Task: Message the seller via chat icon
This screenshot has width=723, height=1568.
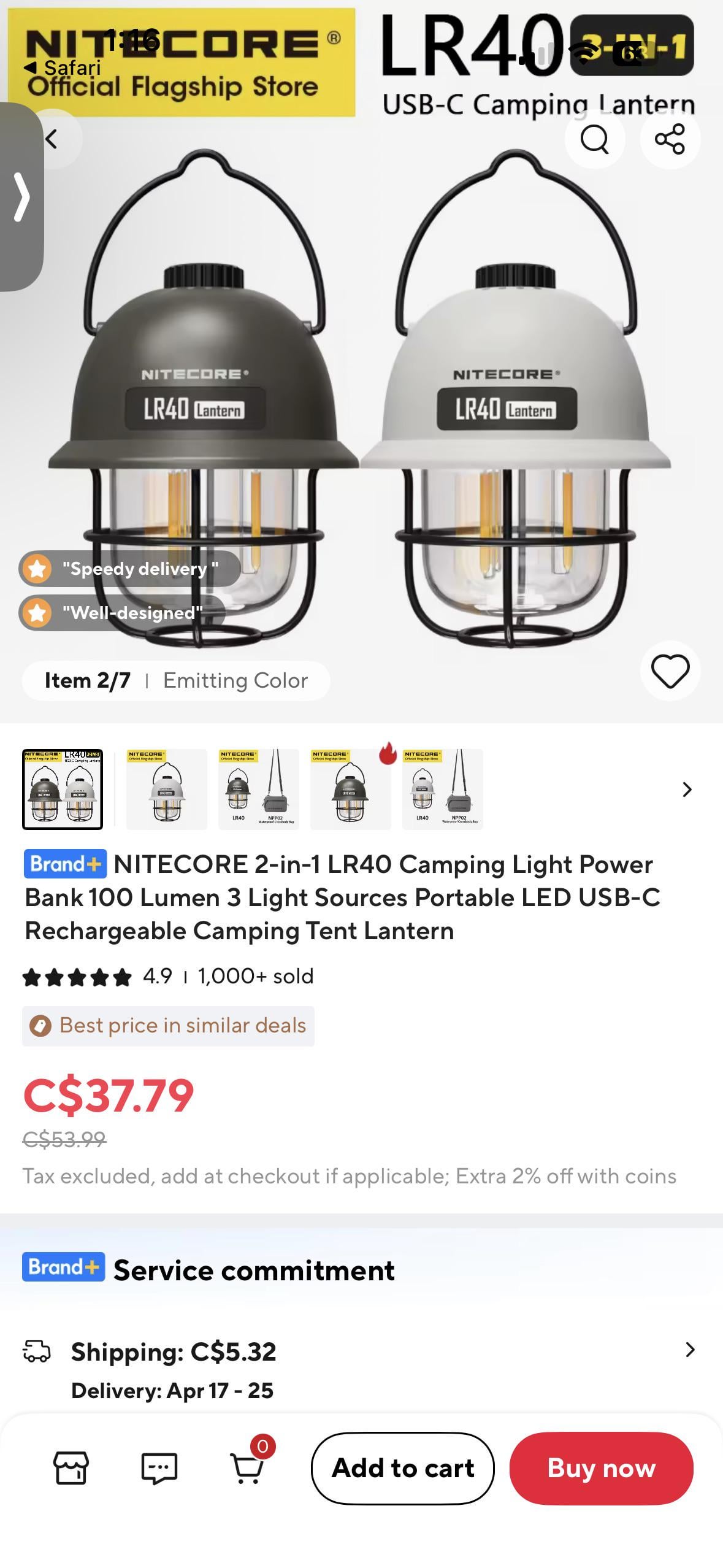Action: (x=159, y=1468)
